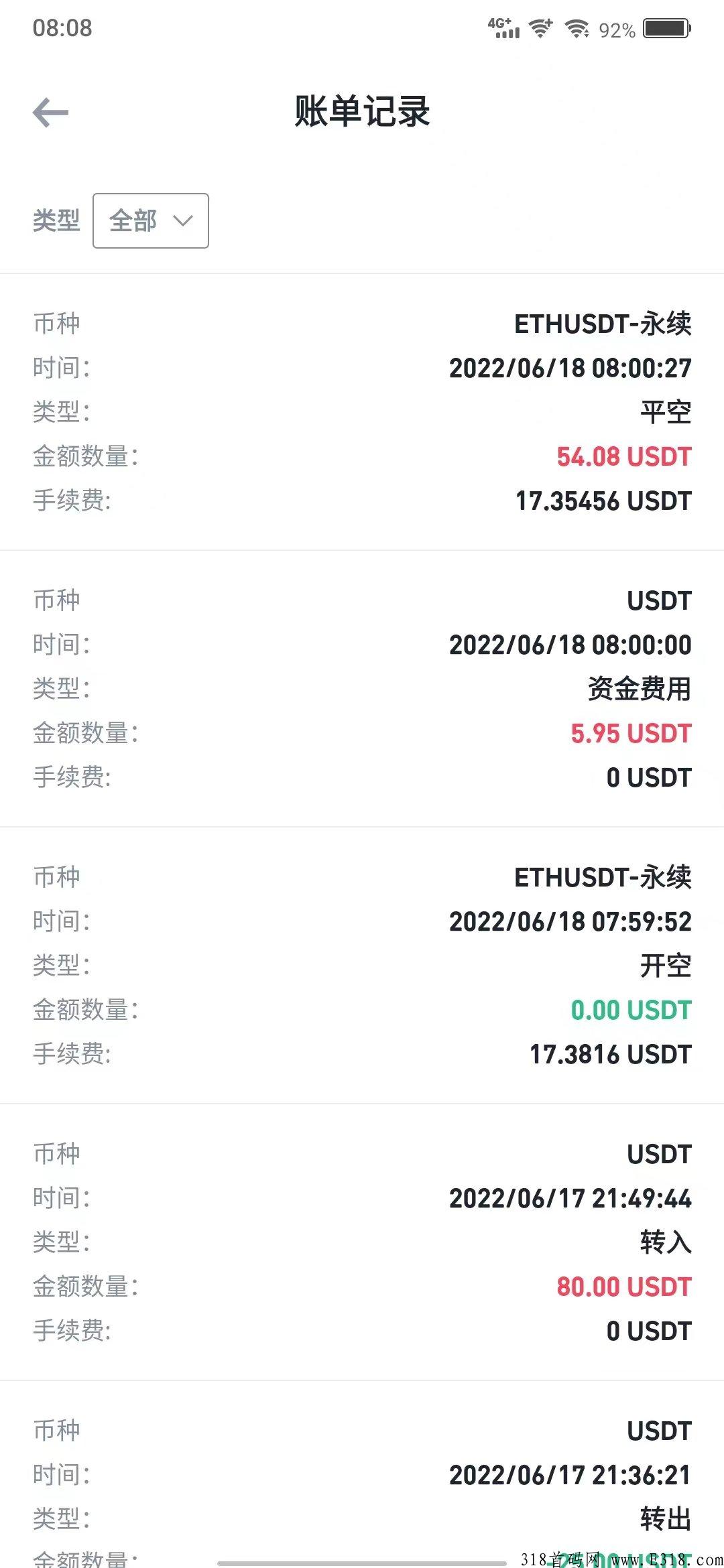Open the 全部 type filter dropdown

point(149,221)
